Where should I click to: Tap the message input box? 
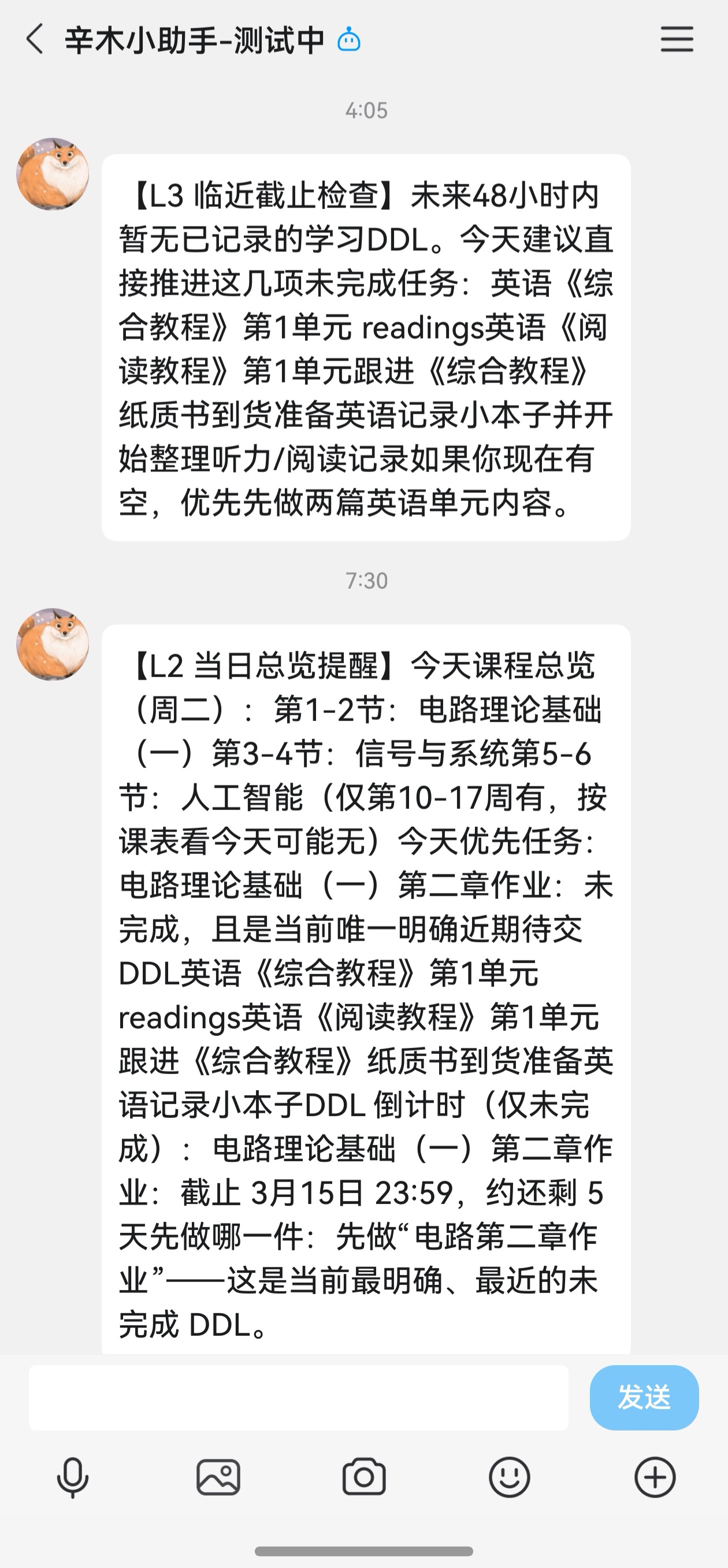pyautogui.click(x=298, y=1398)
